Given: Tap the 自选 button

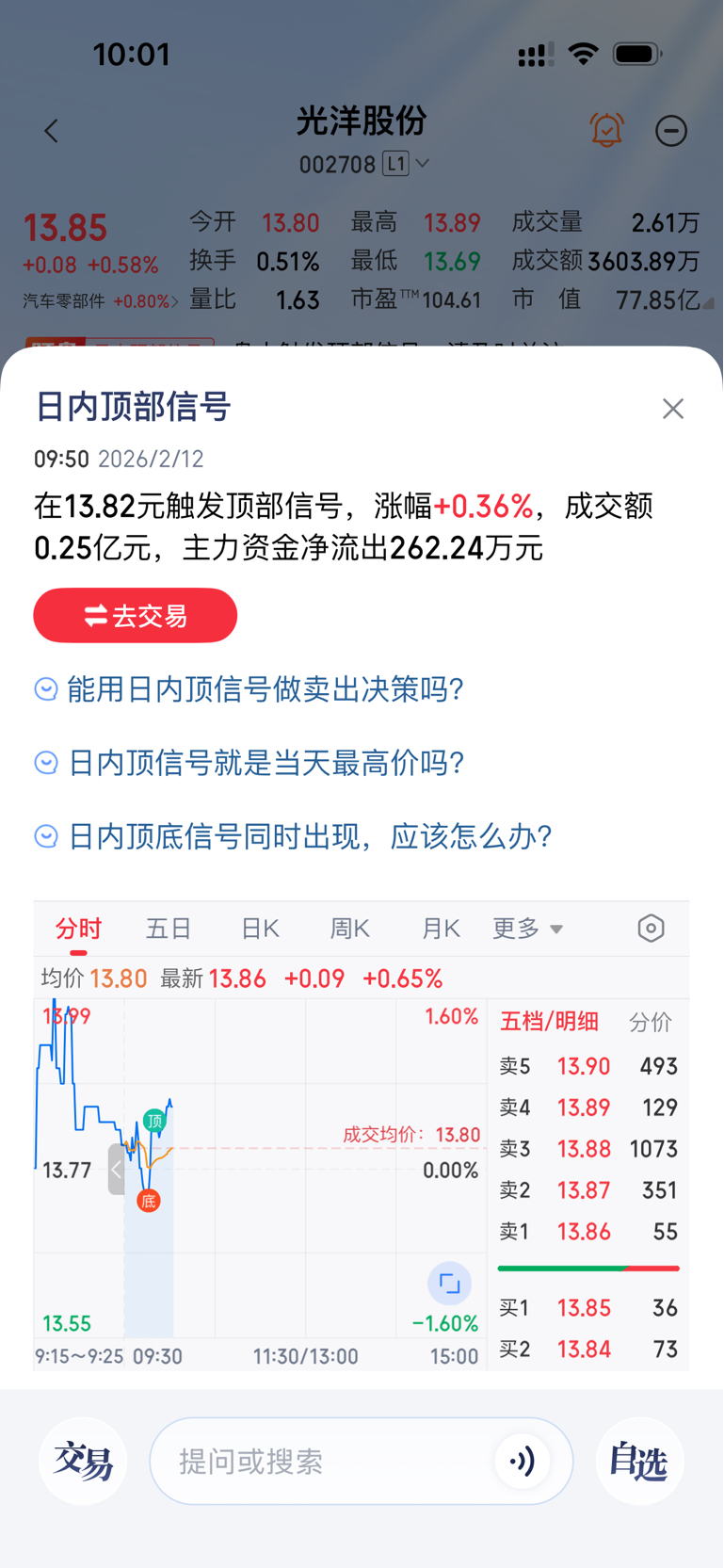Looking at the screenshot, I should 639,1461.
